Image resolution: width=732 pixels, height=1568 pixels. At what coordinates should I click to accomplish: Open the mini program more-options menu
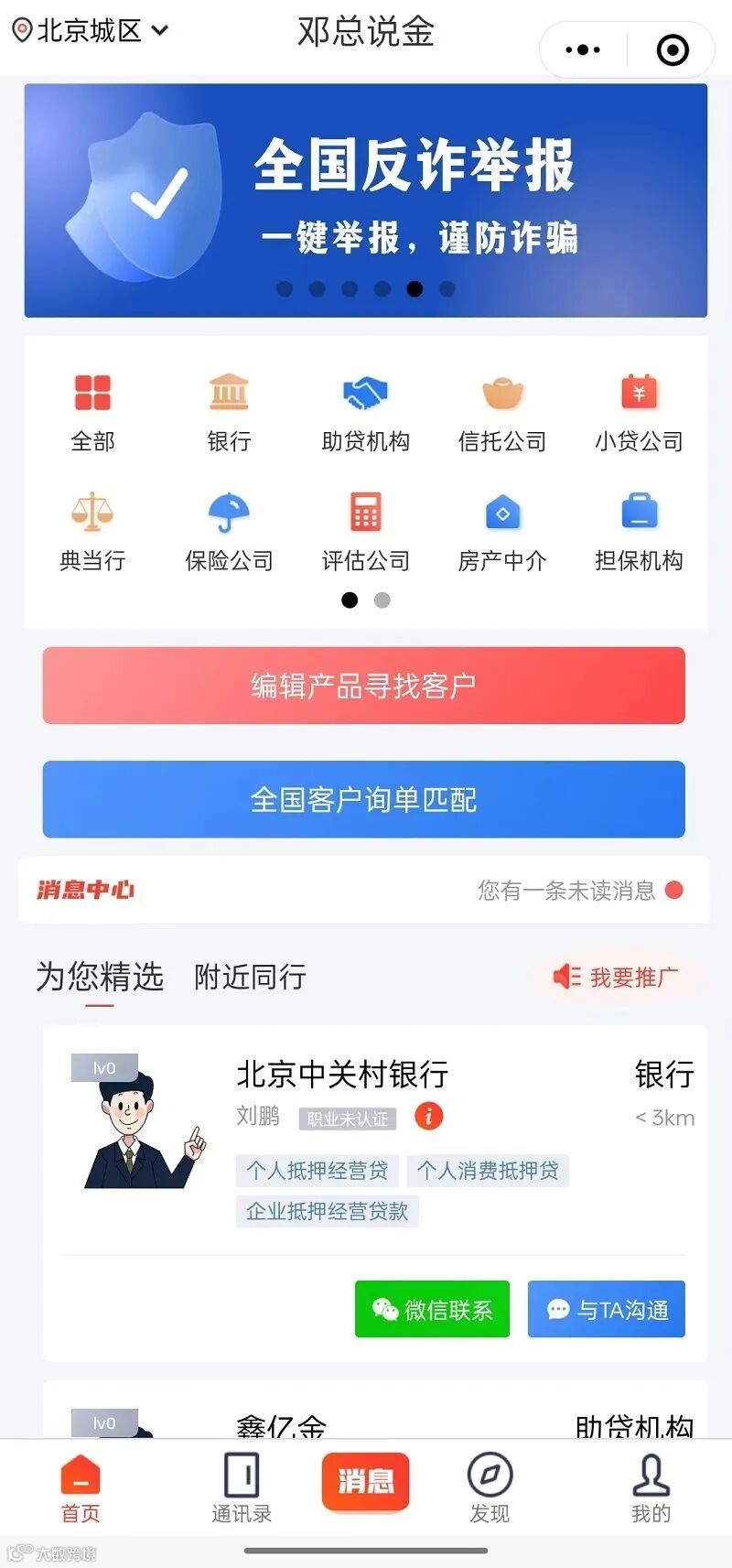coord(583,50)
